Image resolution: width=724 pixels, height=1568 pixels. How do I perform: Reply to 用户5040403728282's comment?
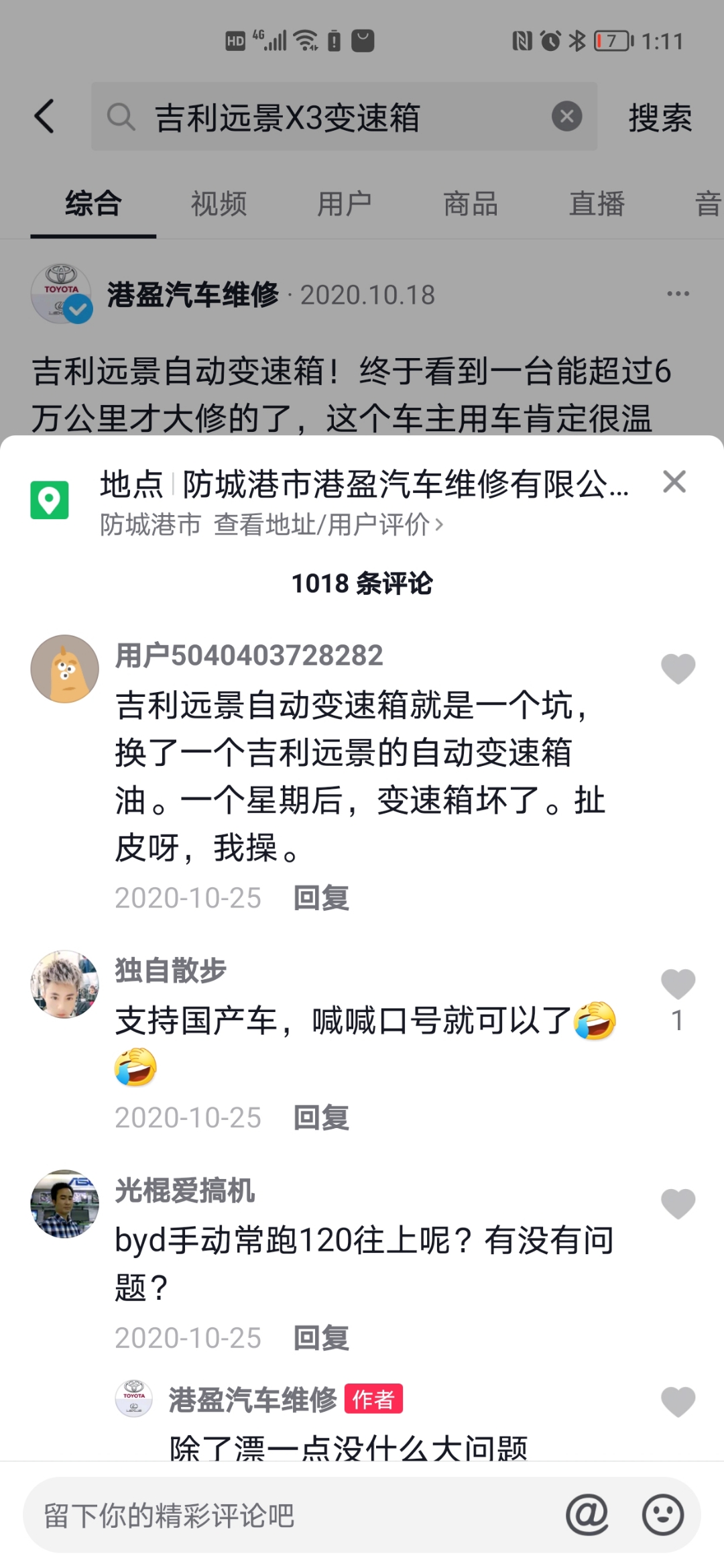321,897
